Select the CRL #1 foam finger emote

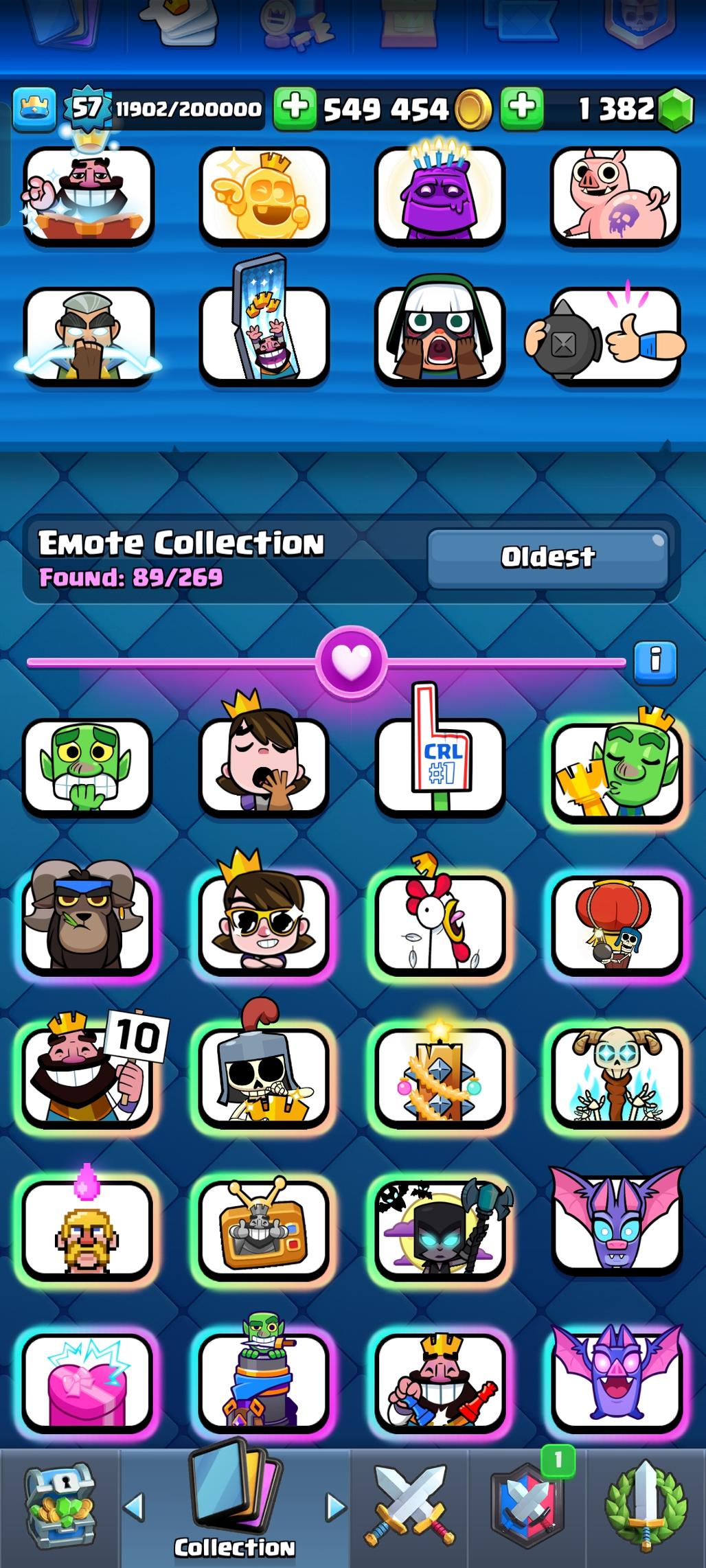440,765
